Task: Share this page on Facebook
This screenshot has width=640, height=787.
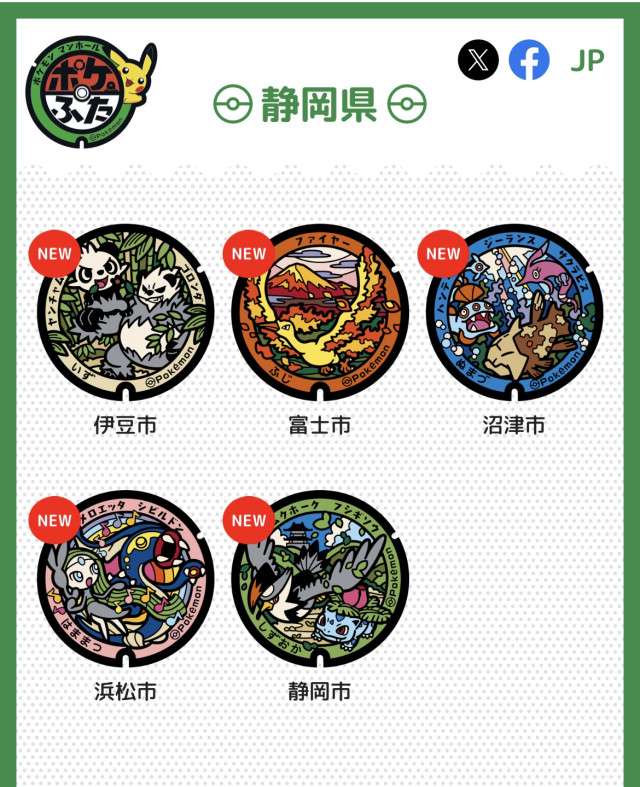Action: 529,61
